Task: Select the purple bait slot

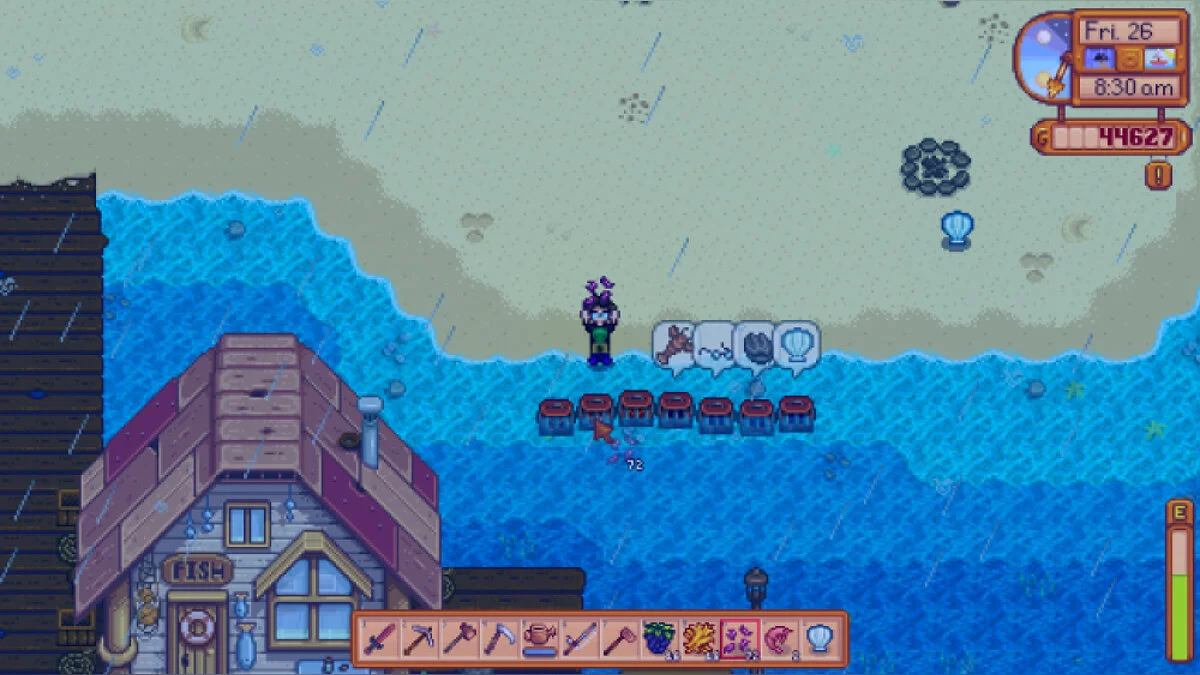Action: pos(739,638)
